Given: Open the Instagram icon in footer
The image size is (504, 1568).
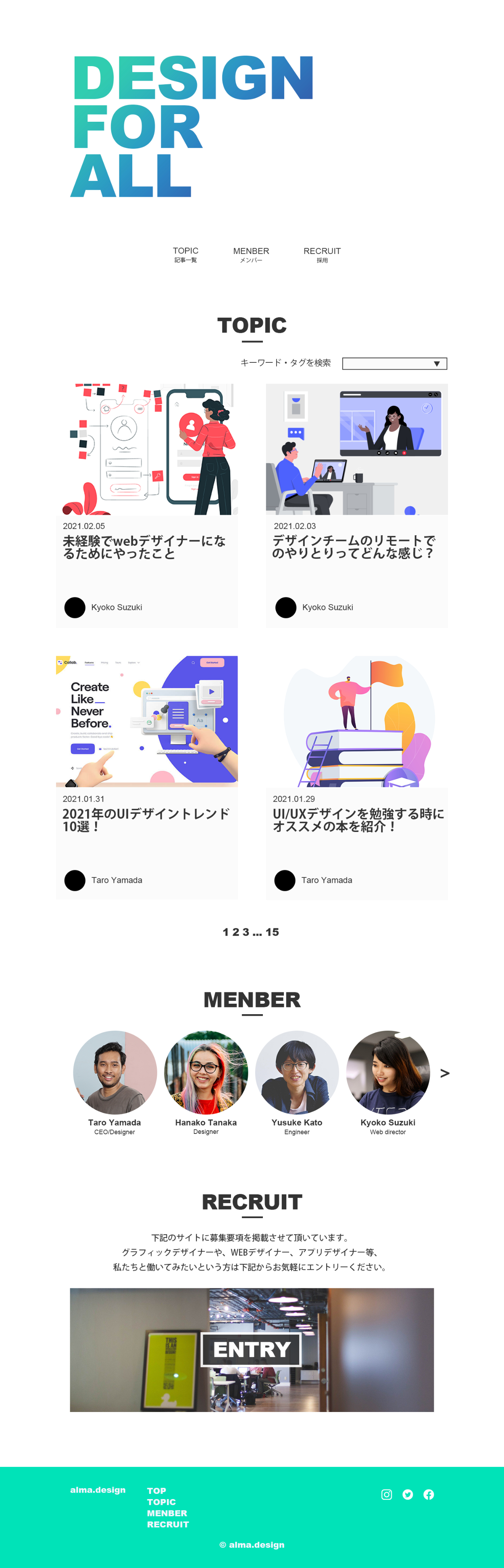Looking at the screenshot, I should point(387,1494).
